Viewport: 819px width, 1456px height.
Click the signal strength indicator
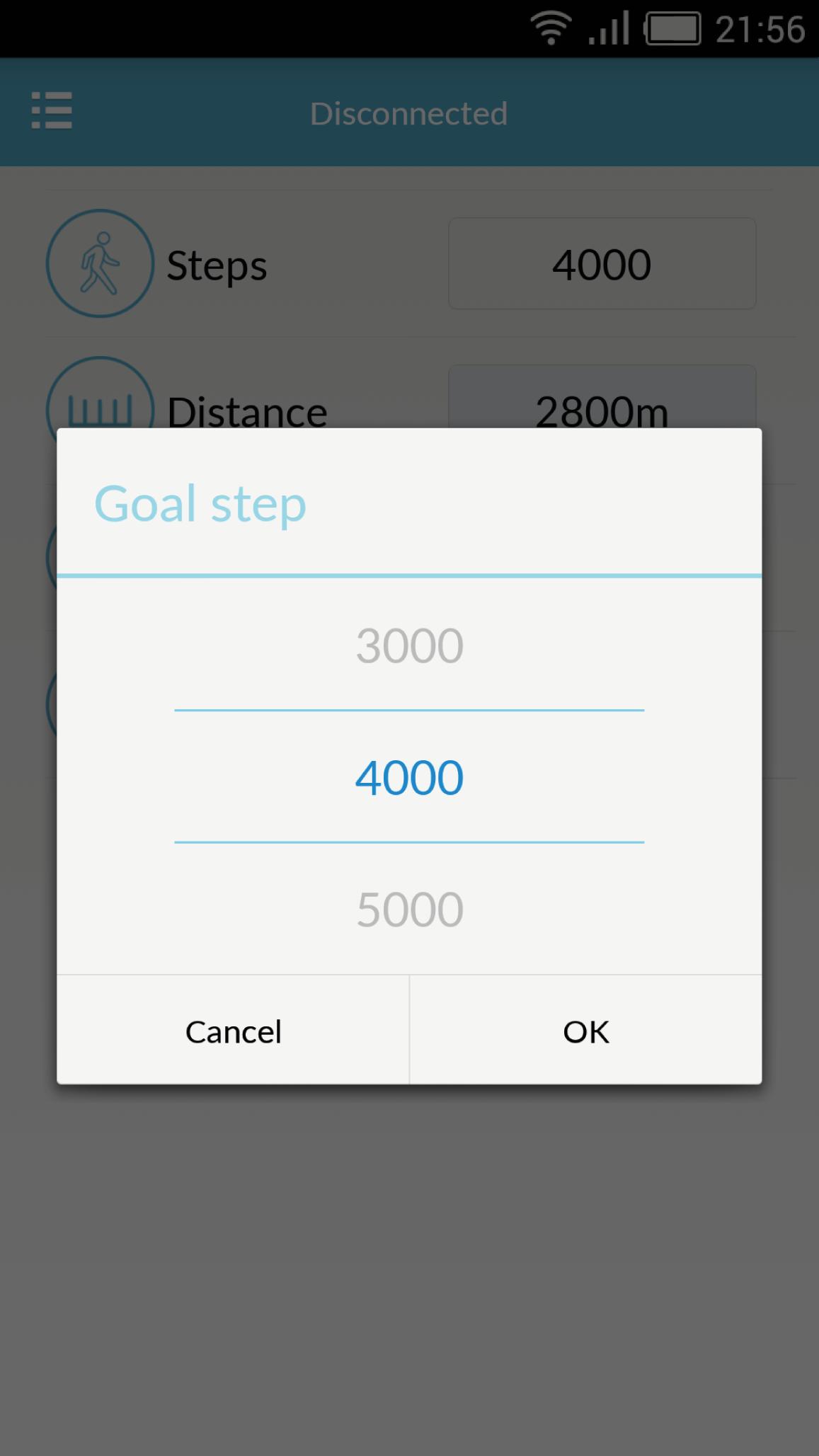pyautogui.click(x=609, y=28)
